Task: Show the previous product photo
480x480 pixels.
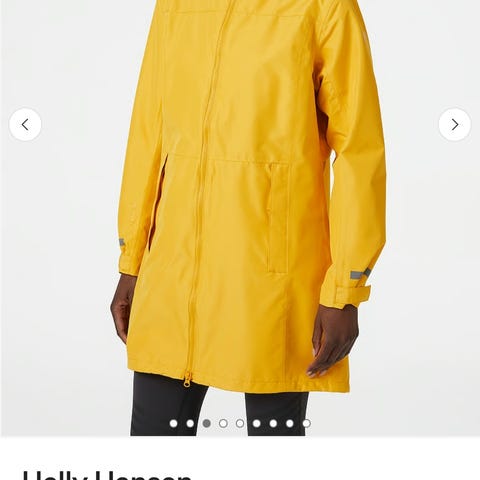Action: tap(25, 125)
